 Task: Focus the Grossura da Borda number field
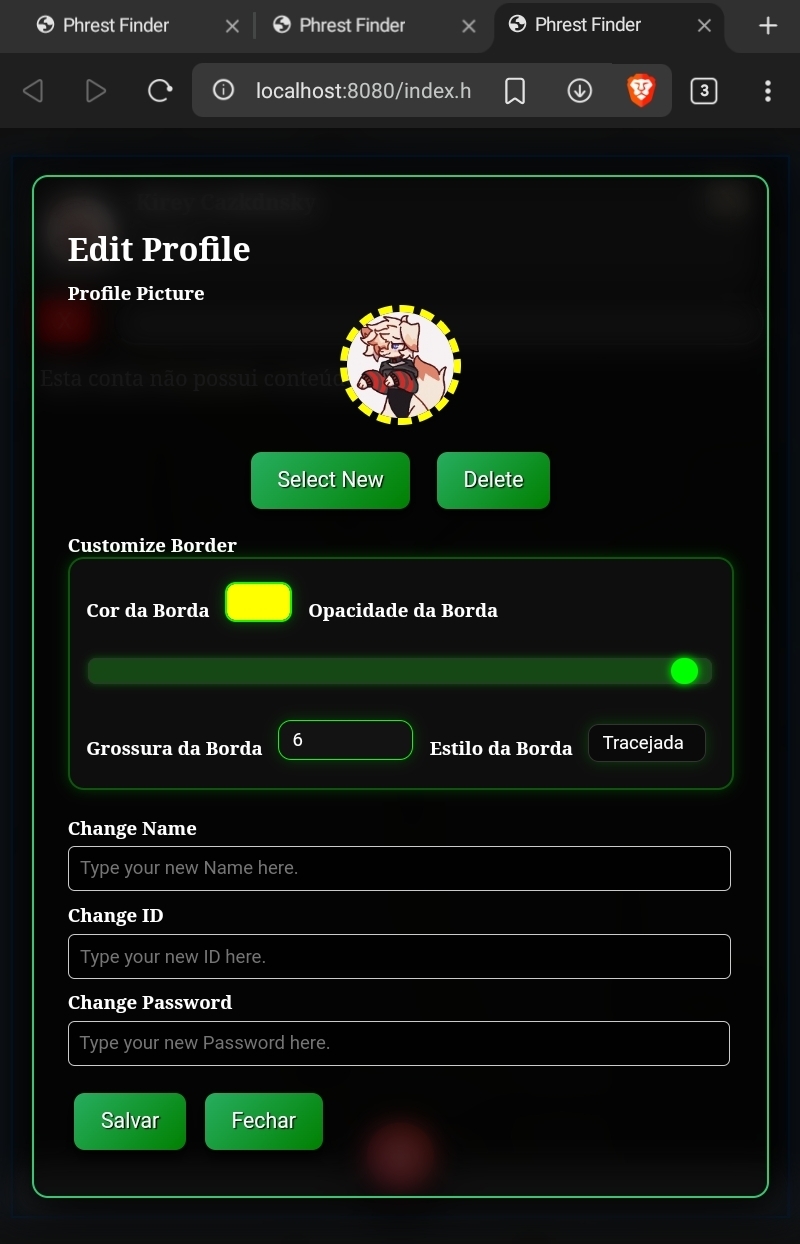tap(345, 740)
